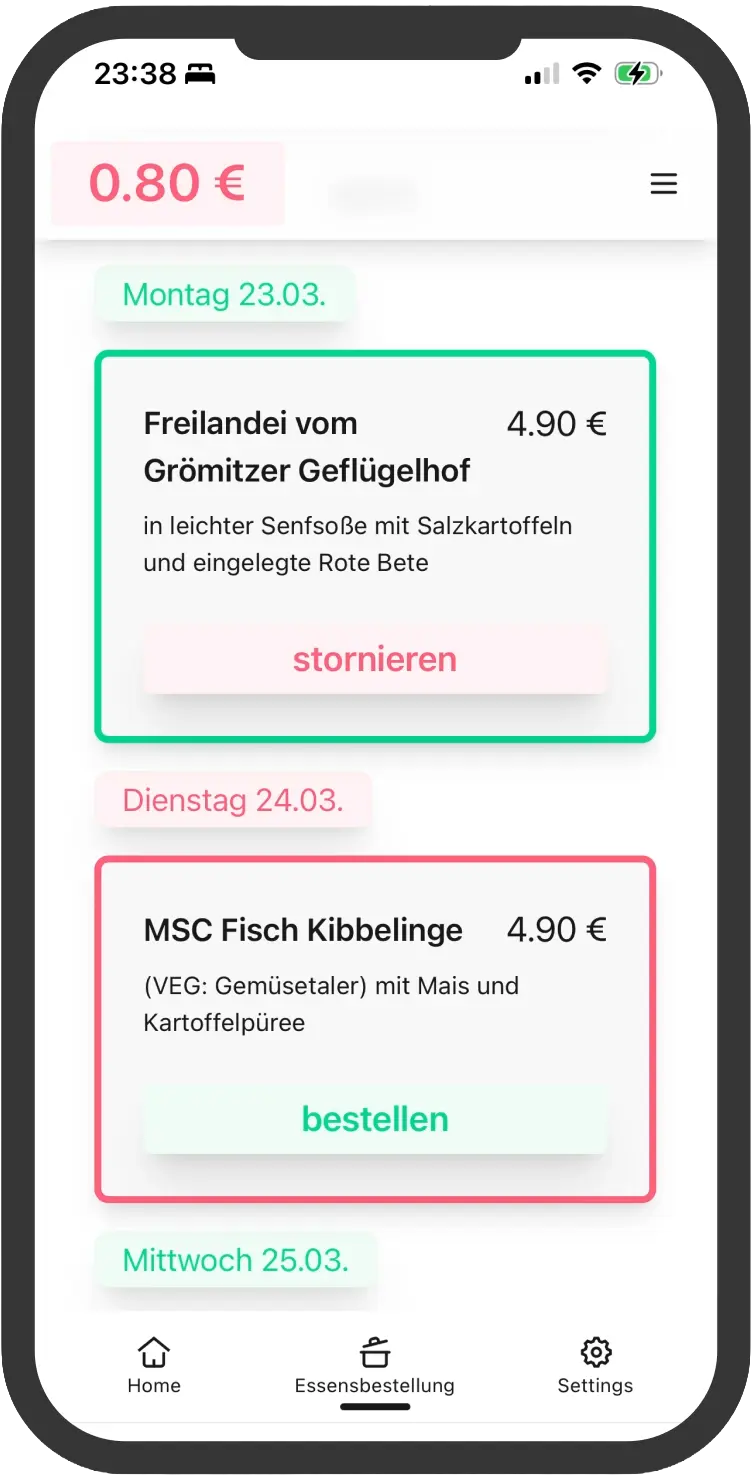The image size is (754, 1480).
Task: Open Settings via the gear icon
Action: (595, 1352)
